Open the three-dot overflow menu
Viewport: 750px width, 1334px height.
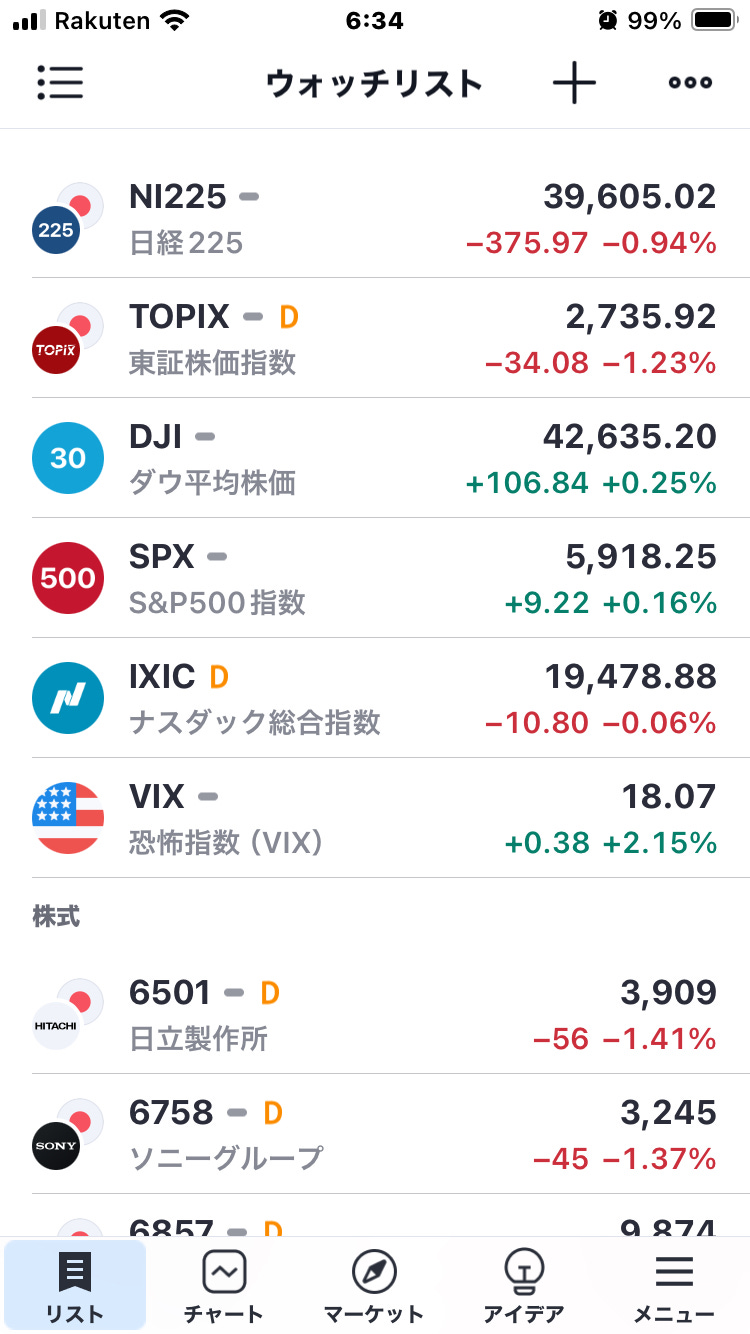(690, 83)
